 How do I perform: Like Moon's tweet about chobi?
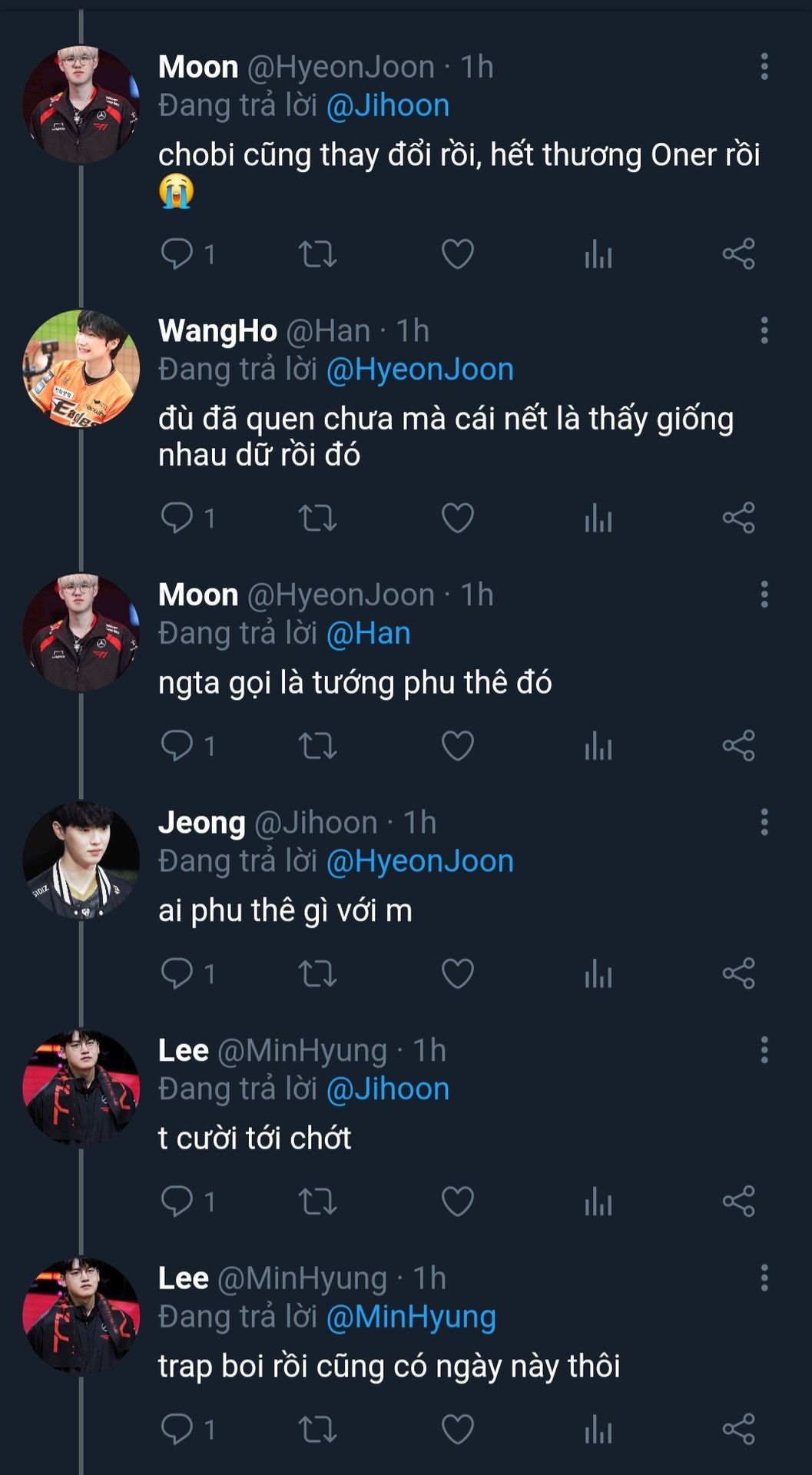click(x=457, y=254)
